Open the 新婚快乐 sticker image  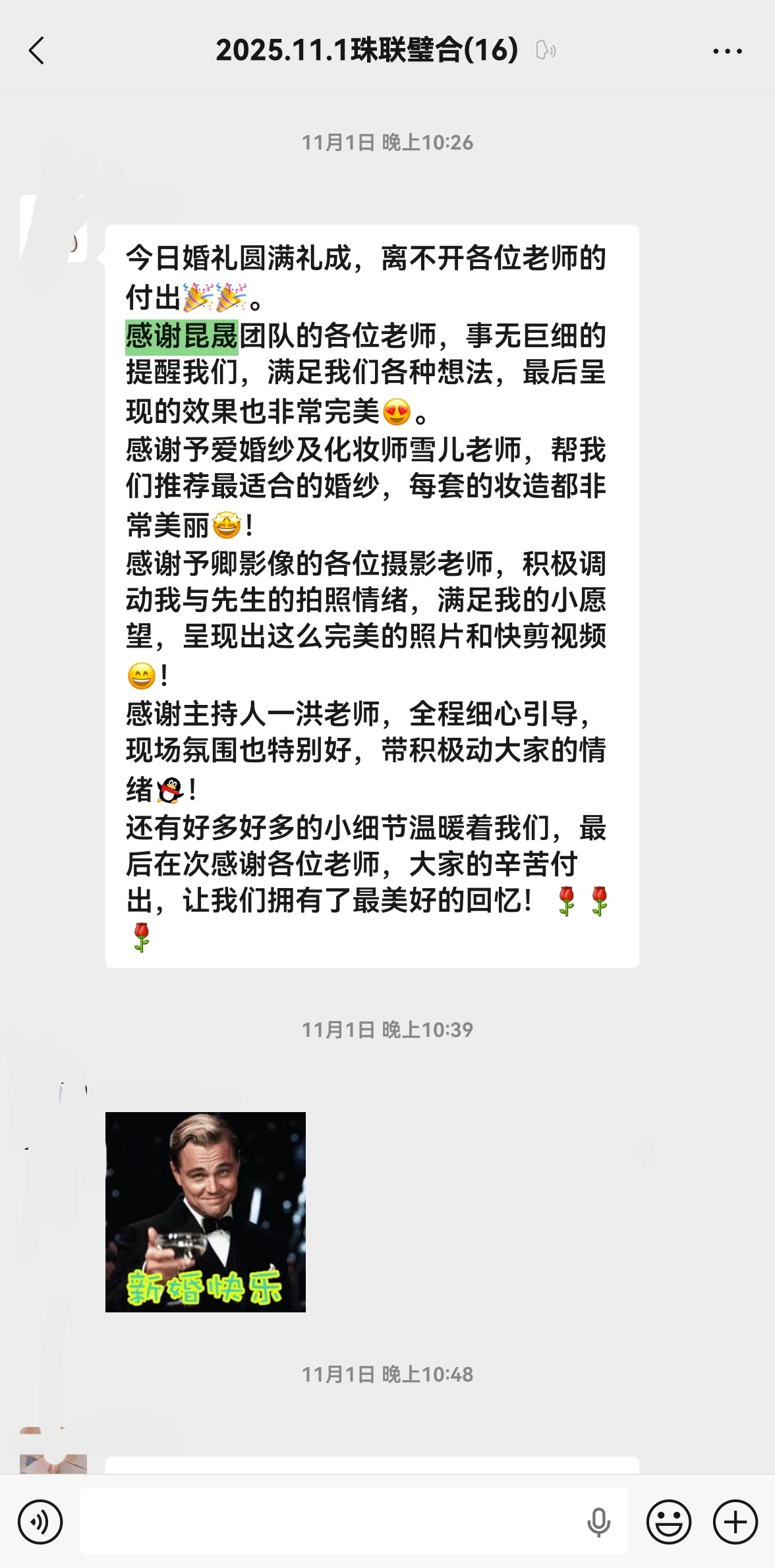click(206, 1212)
